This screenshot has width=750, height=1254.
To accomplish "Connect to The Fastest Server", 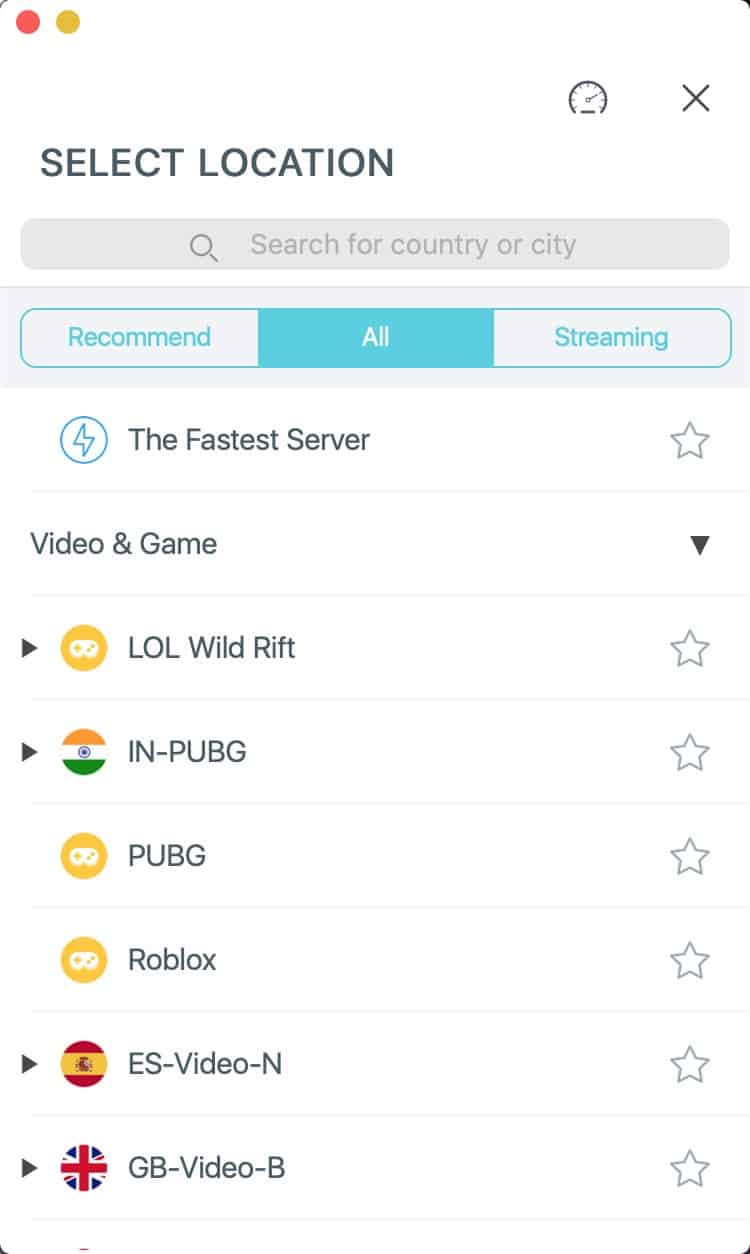I will tap(375, 440).
